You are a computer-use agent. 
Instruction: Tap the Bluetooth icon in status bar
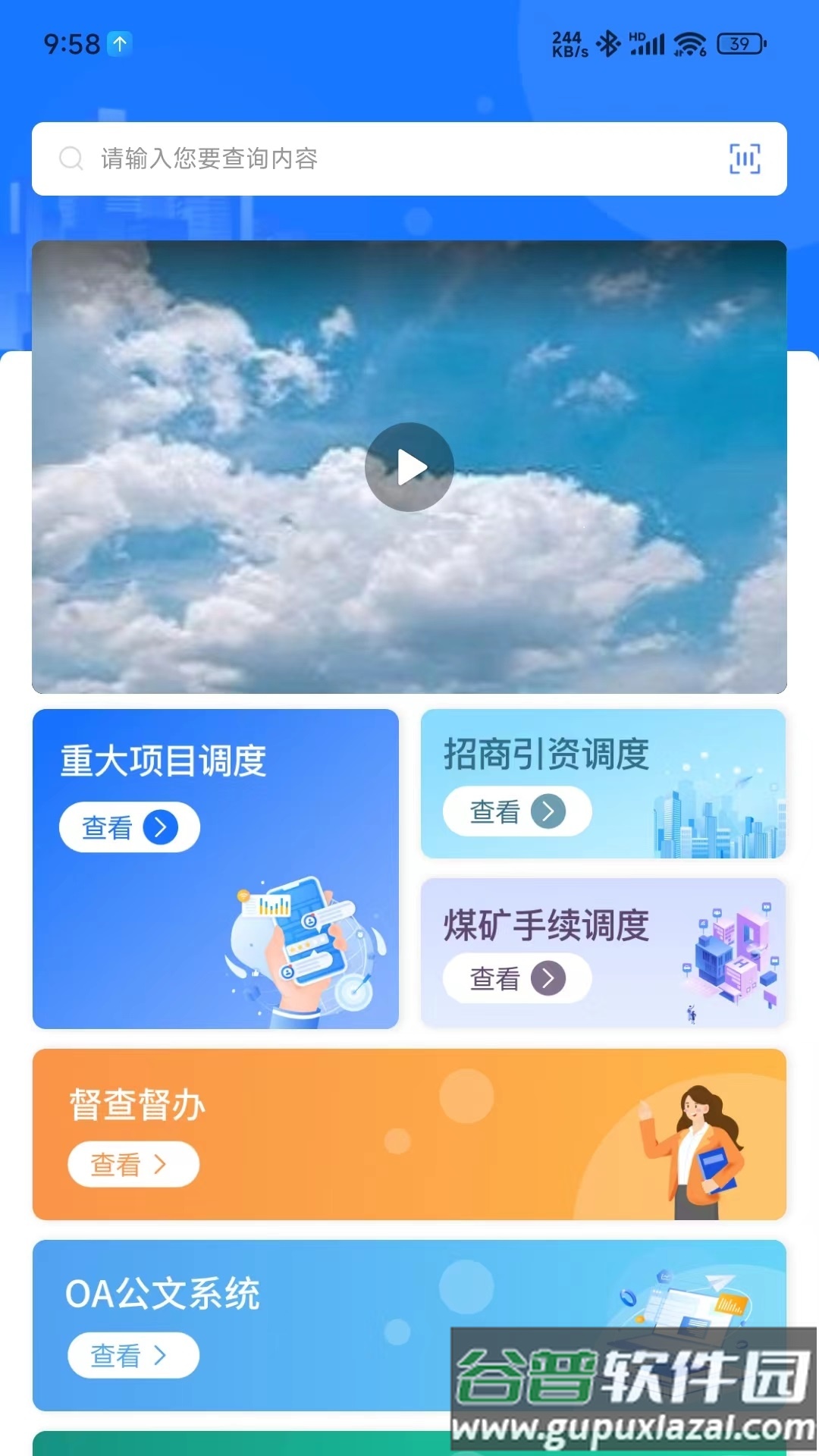click(607, 44)
